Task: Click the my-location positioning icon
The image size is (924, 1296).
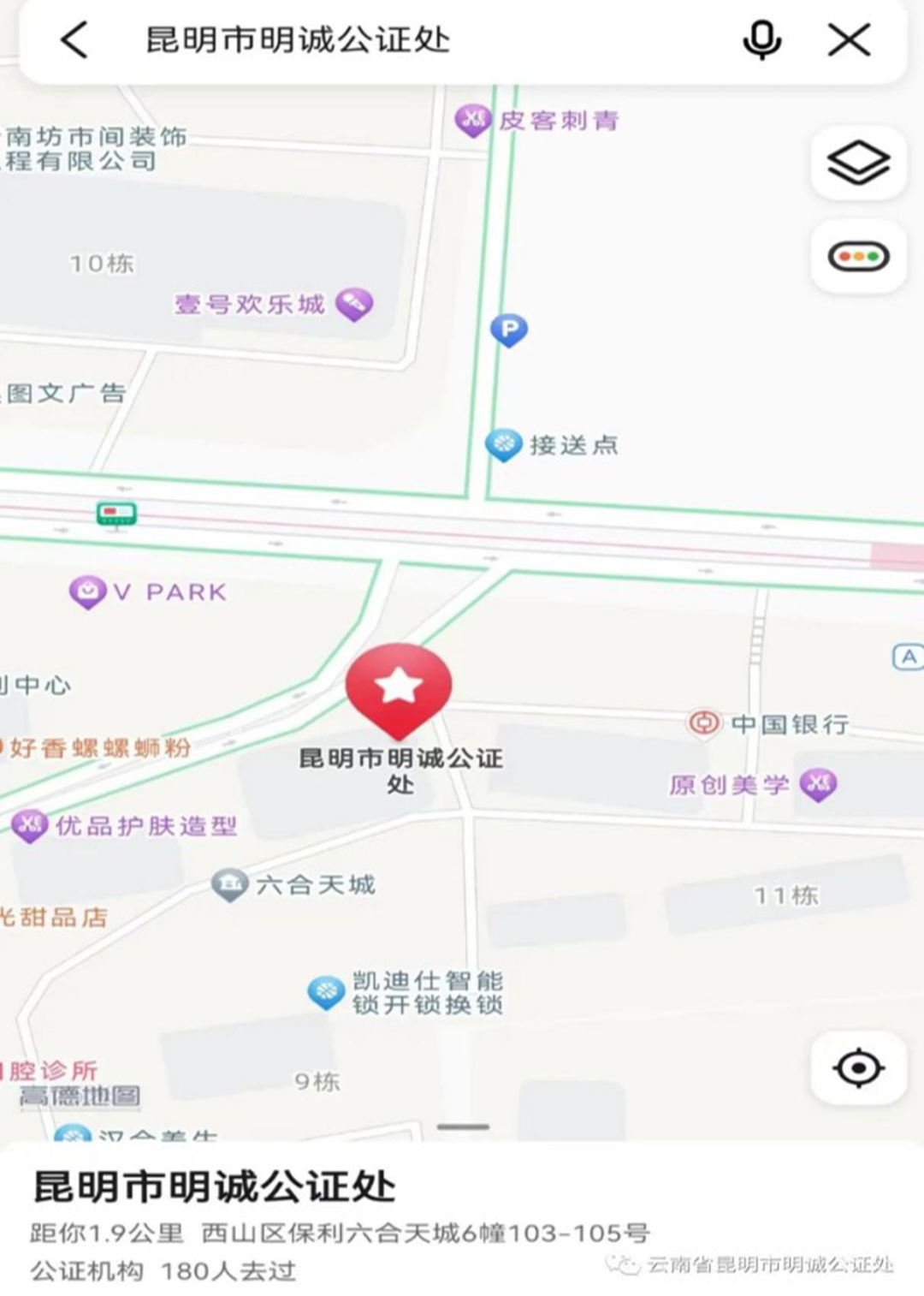Action: coord(859,1066)
